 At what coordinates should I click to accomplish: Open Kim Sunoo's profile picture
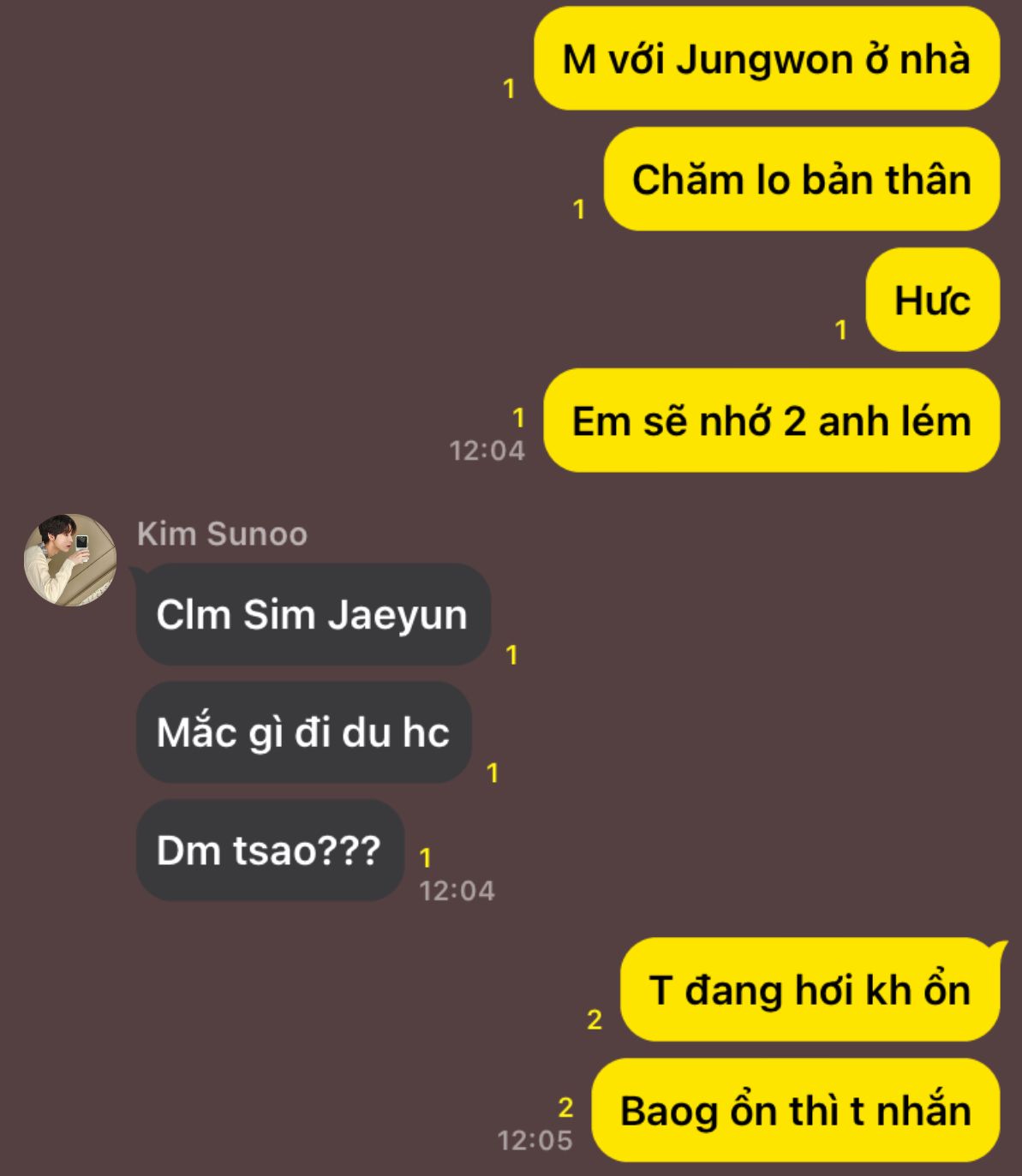pos(70,559)
